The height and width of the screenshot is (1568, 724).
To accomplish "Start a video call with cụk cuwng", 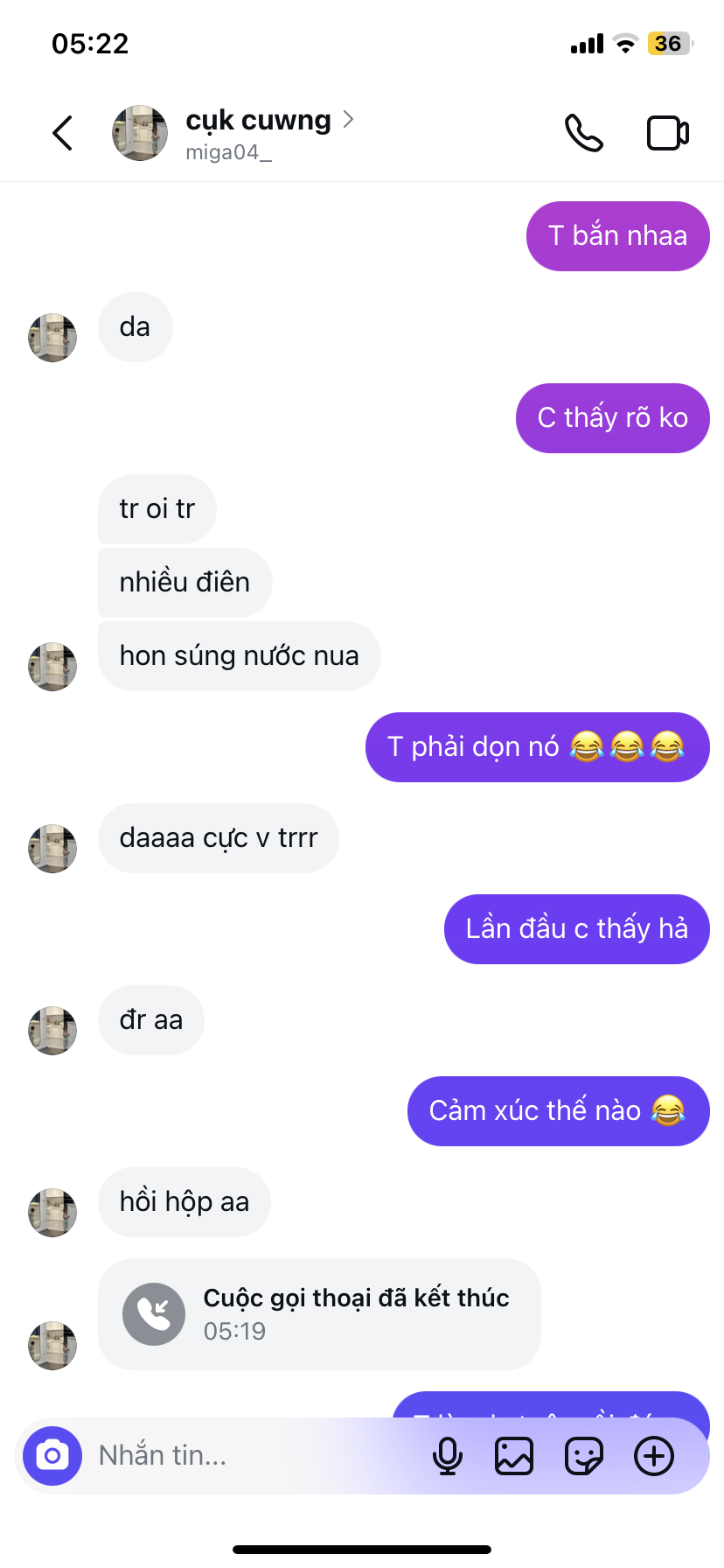I will (667, 133).
